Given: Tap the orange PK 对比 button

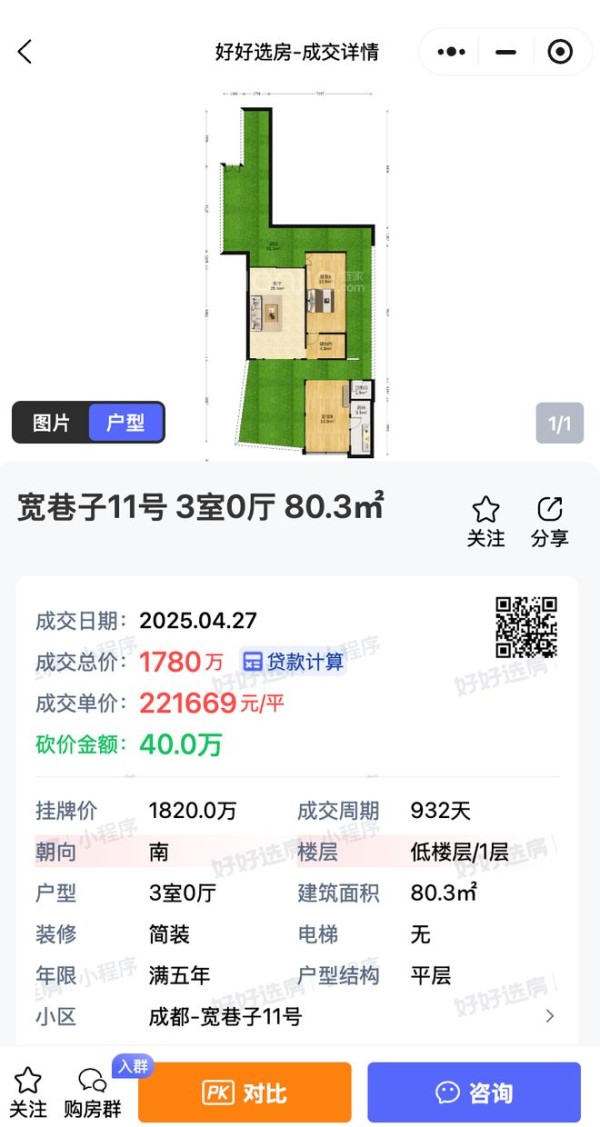Looking at the screenshot, I should pyautogui.click(x=245, y=1092).
